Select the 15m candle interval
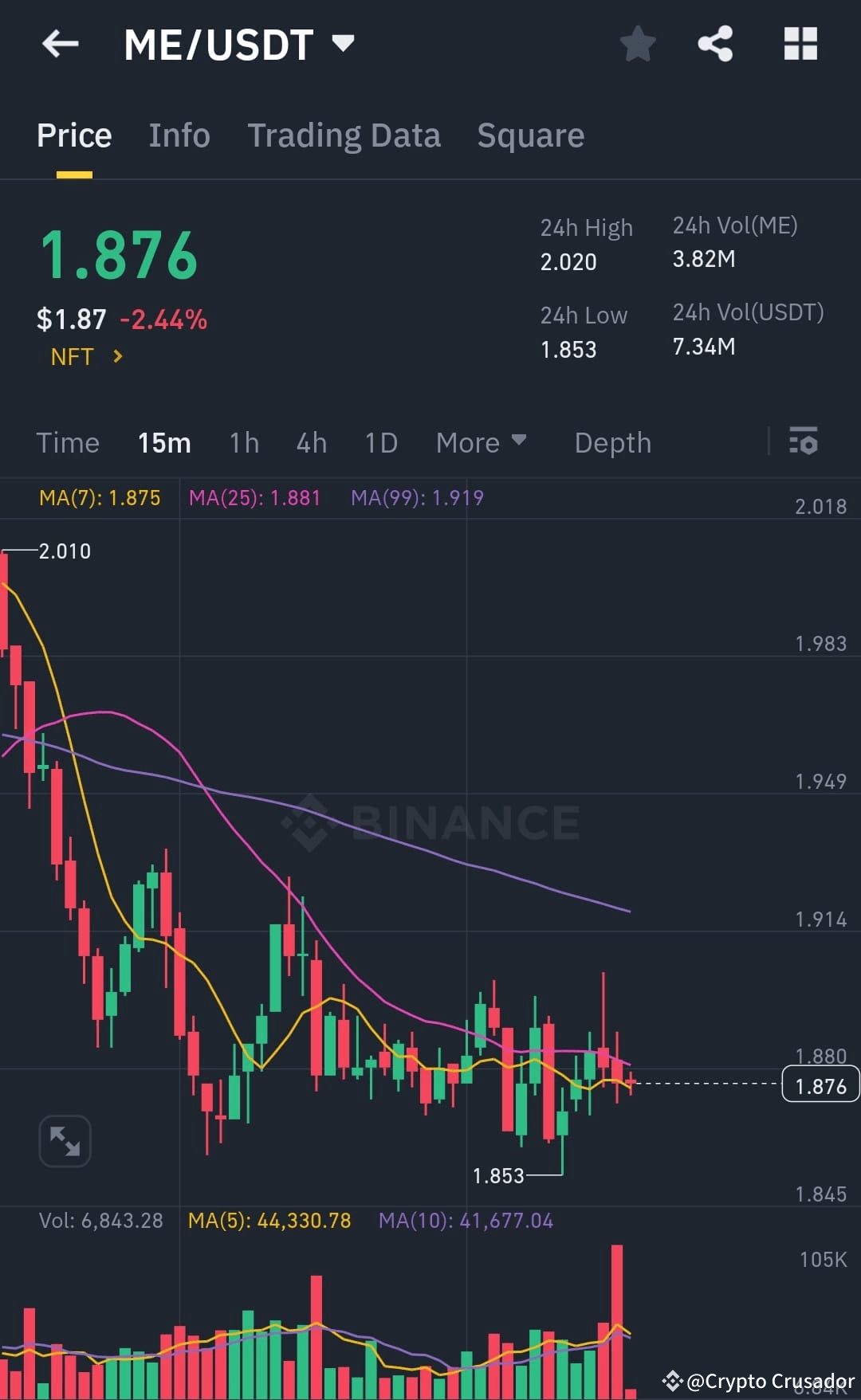Viewport: 861px width, 1400px height. [x=164, y=442]
